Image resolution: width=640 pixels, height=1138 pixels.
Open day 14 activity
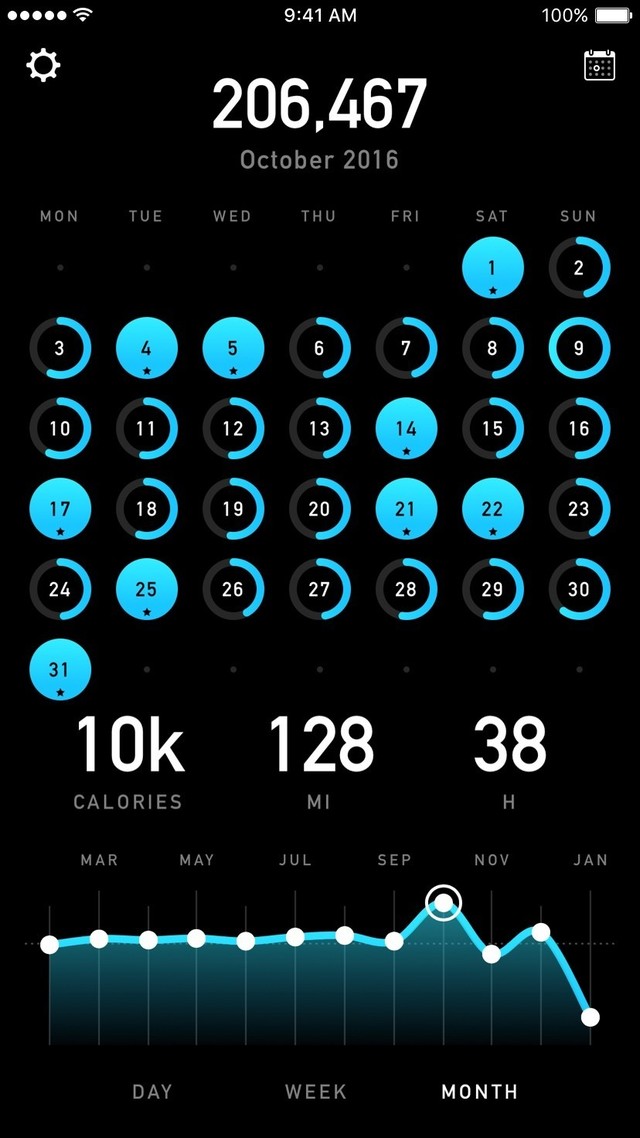pos(406,429)
